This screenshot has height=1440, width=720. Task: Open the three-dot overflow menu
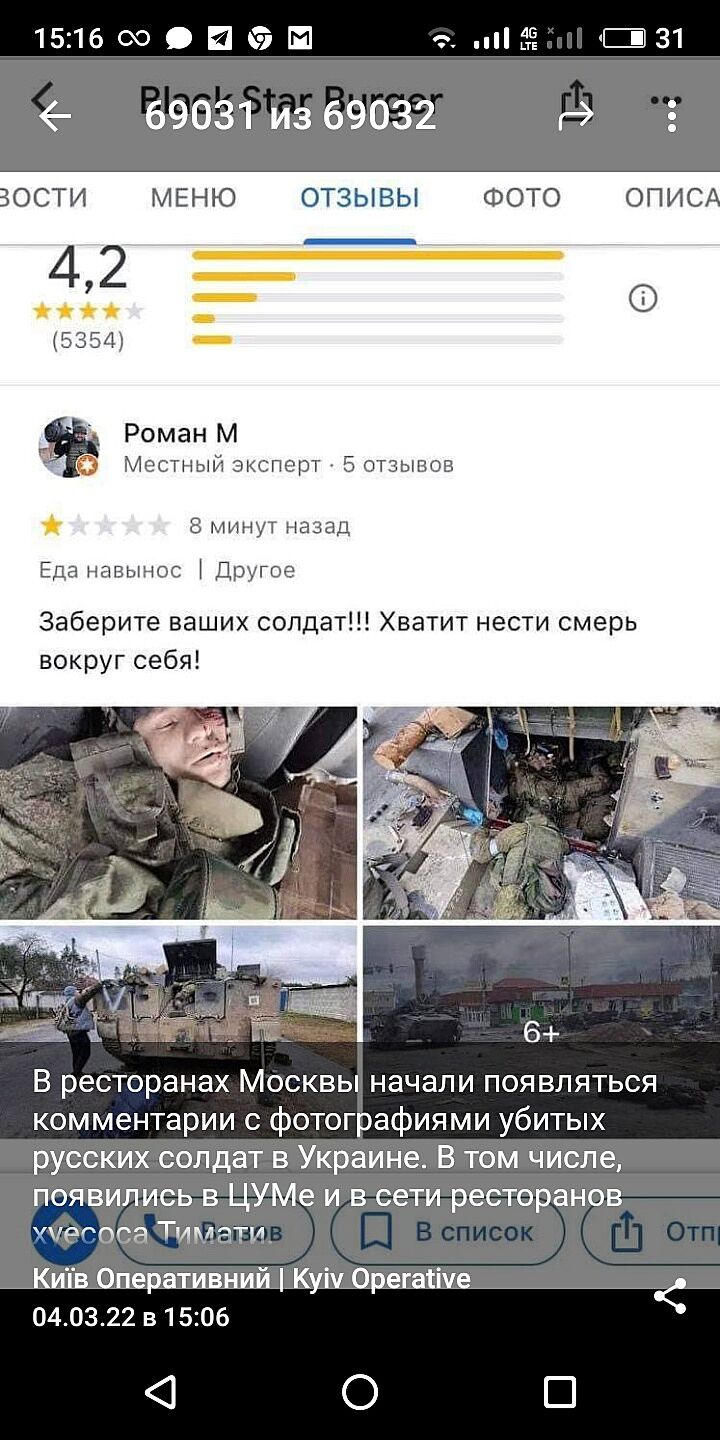click(671, 116)
